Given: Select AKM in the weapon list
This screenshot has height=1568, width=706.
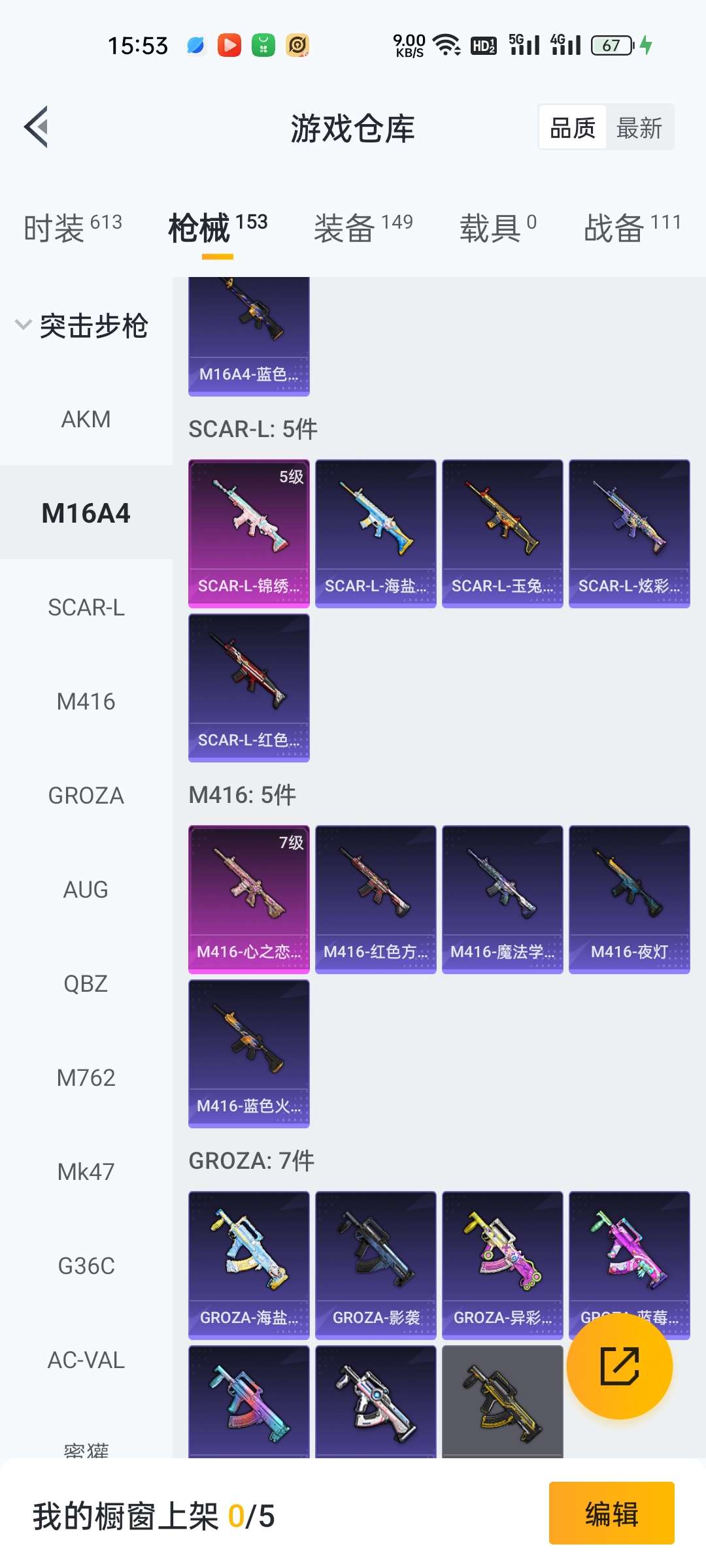Looking at the screenshot, I should pos(86,419).
